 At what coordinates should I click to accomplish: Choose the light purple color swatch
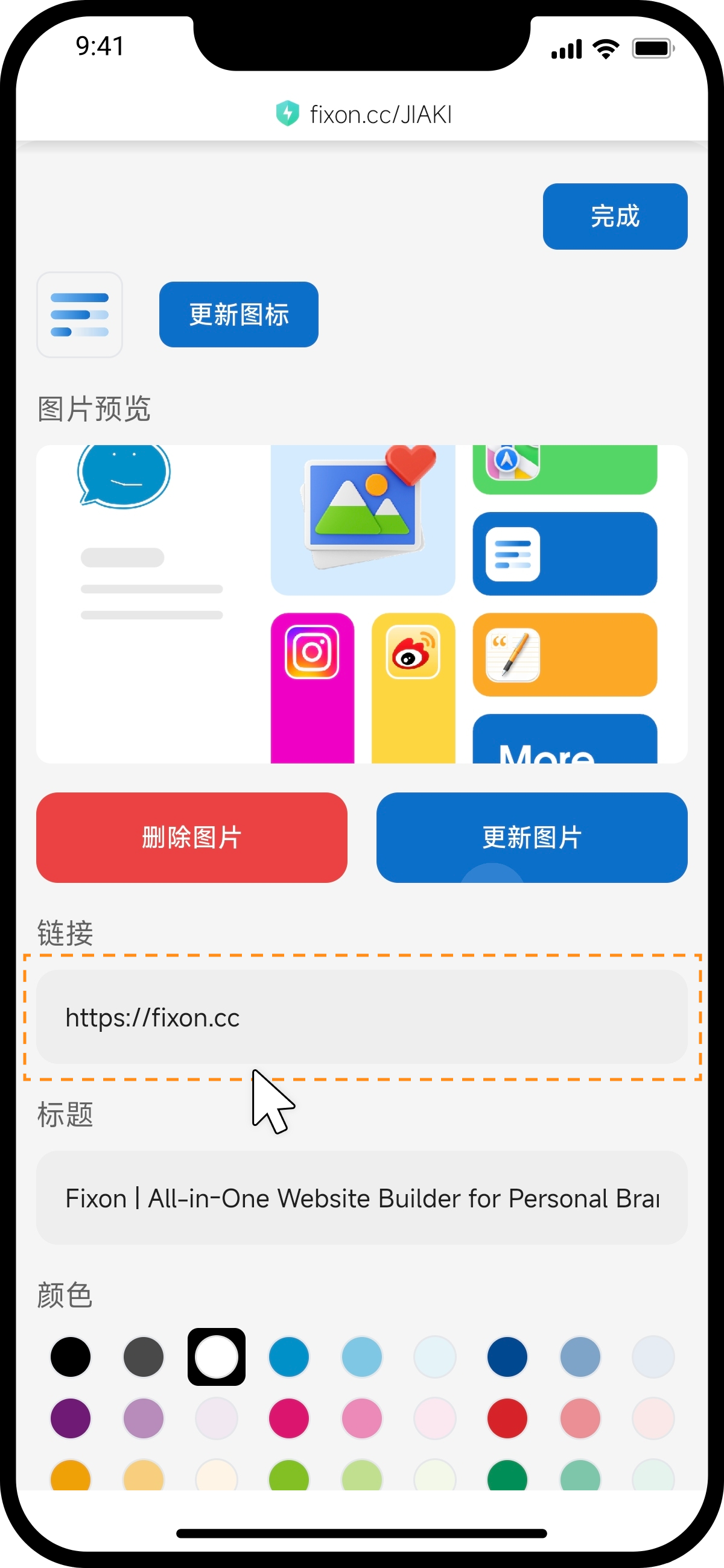click(143, 1418)
